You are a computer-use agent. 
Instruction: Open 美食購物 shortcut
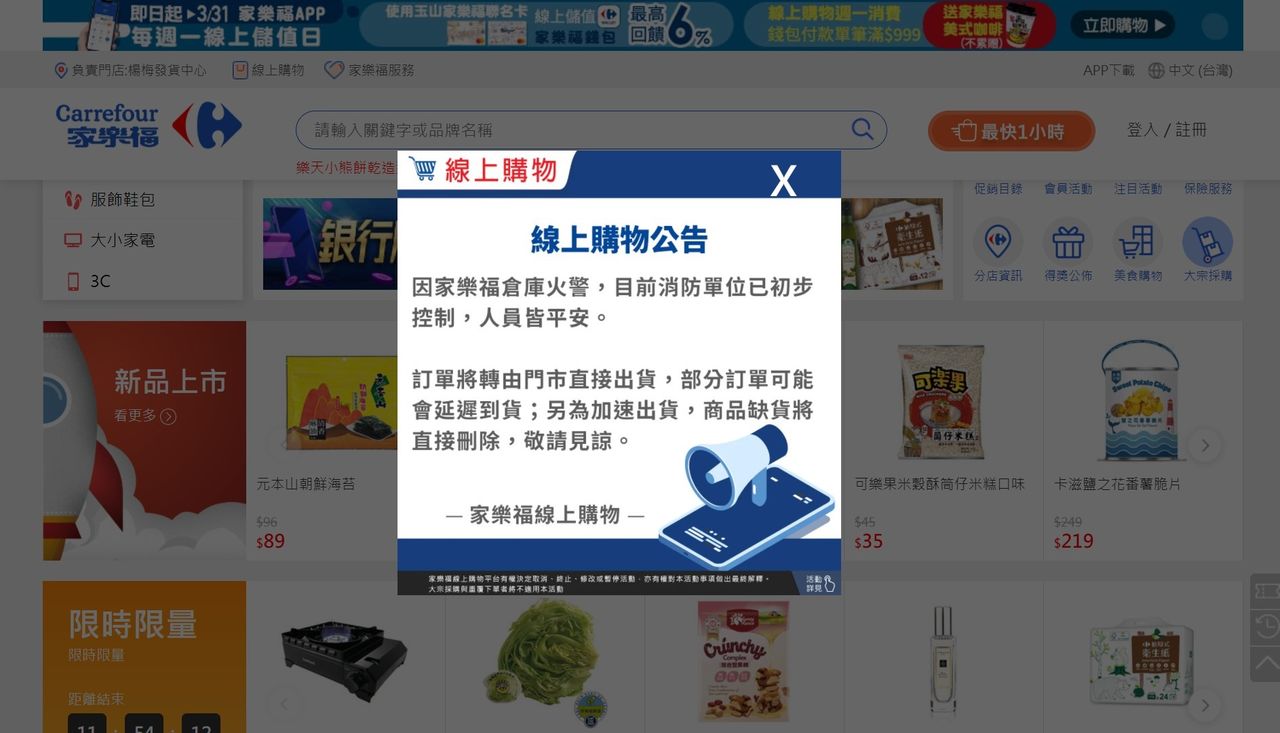pos(1138,250)
